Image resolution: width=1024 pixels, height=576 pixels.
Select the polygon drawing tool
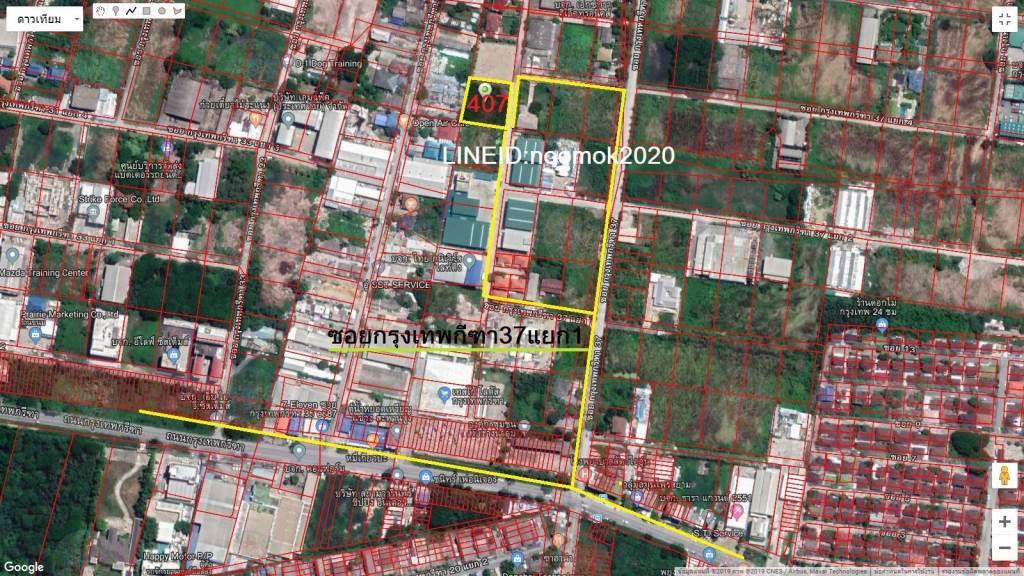177,11
